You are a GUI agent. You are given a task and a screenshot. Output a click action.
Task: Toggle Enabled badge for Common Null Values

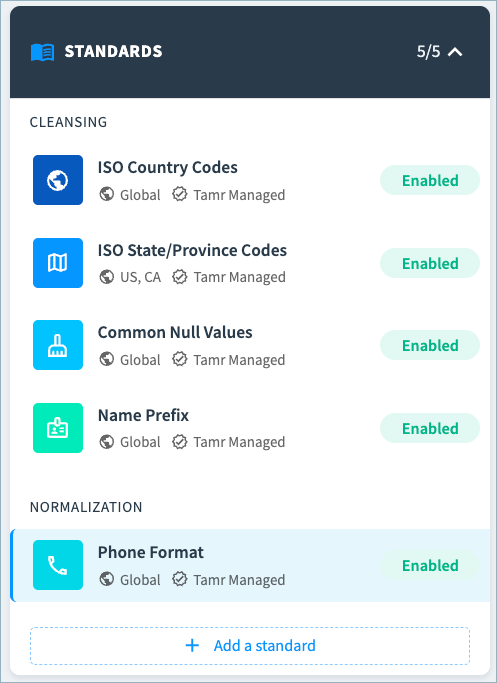pos(430,345)
